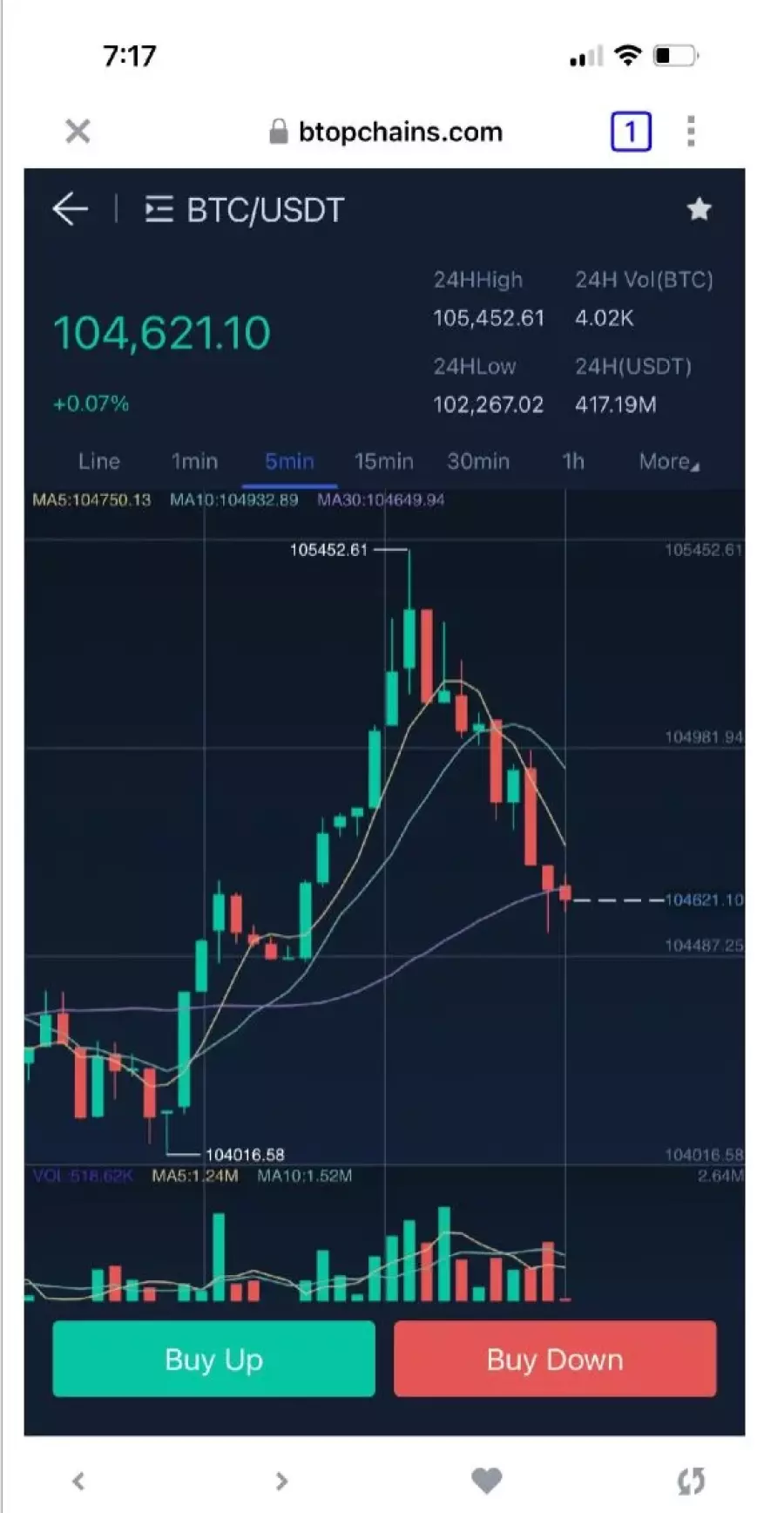Image resolution: width=784 pixels, height=1513 pixels.
Task: Expand the More intervals dropdown
Action: 669,461
